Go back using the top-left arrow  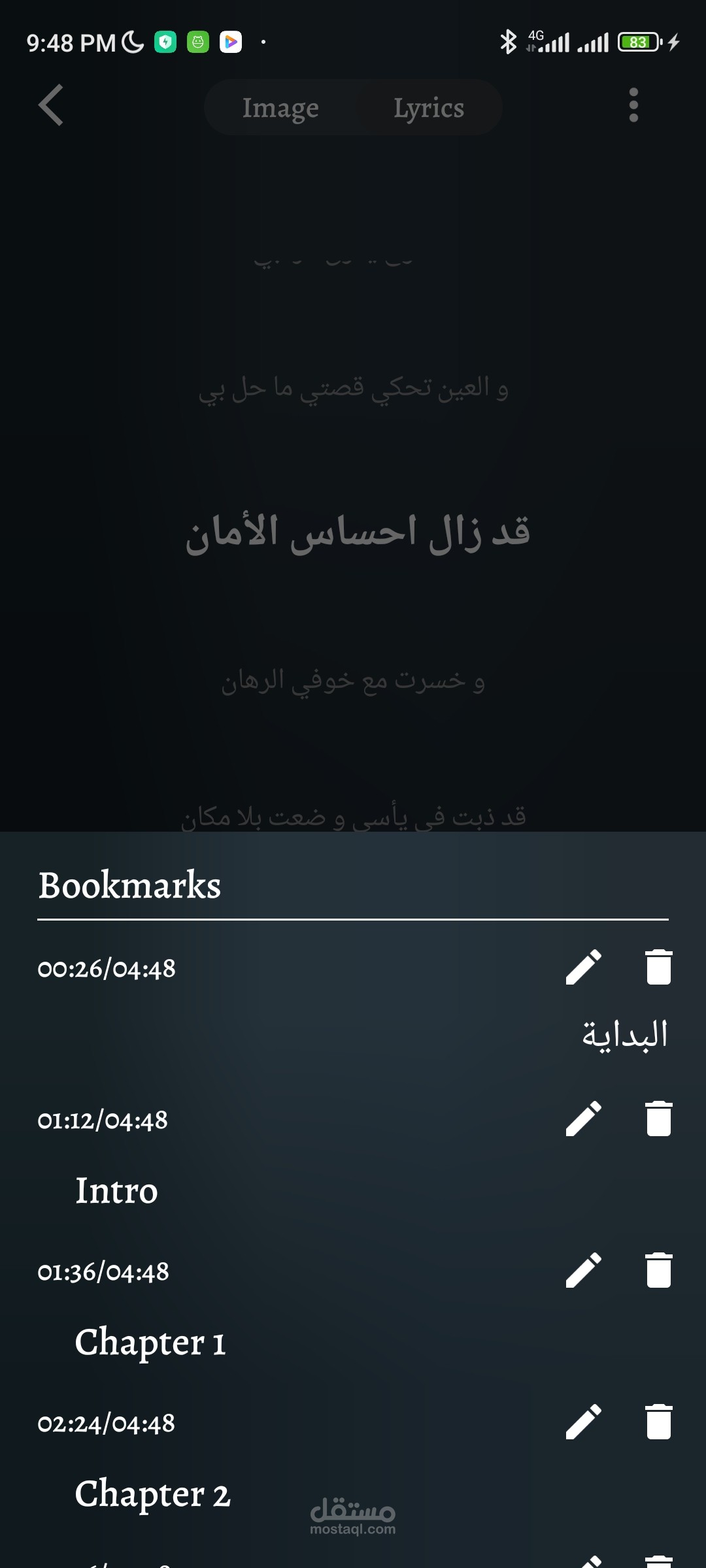pyautogui.click(x=51, y=105)
